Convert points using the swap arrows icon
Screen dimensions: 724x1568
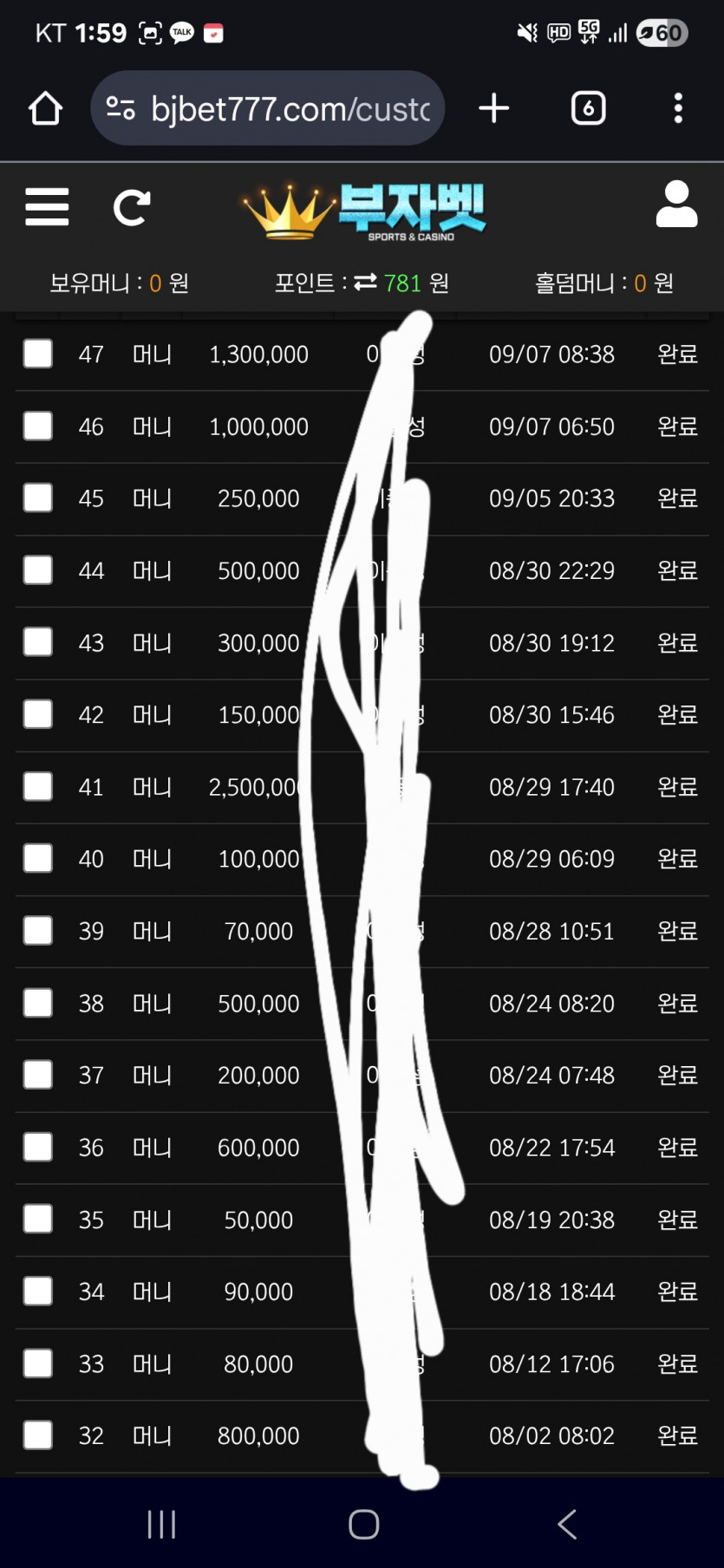pyautogui.click(x=365, y=283)
